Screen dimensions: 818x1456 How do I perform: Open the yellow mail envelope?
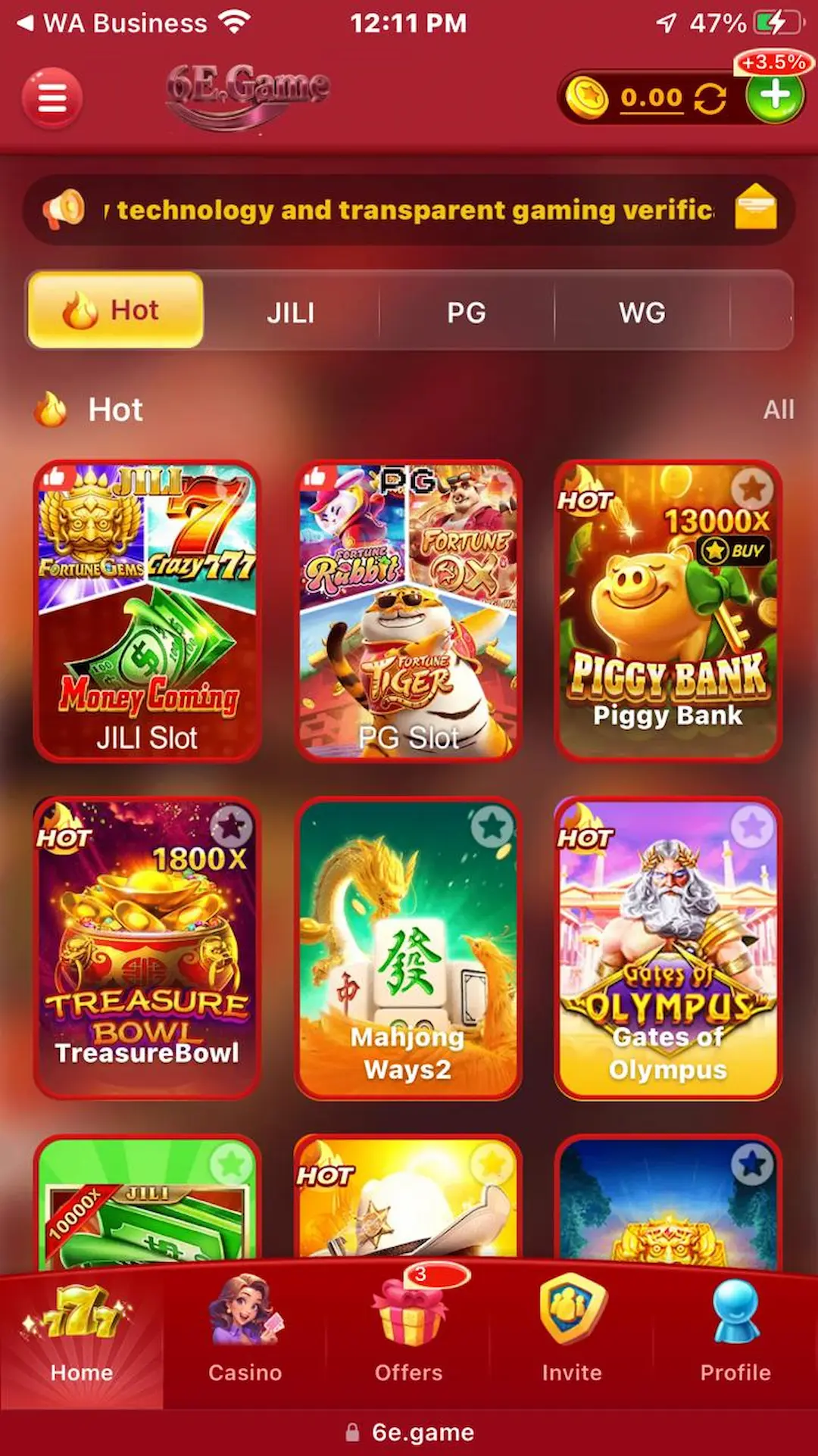[755, 207]
